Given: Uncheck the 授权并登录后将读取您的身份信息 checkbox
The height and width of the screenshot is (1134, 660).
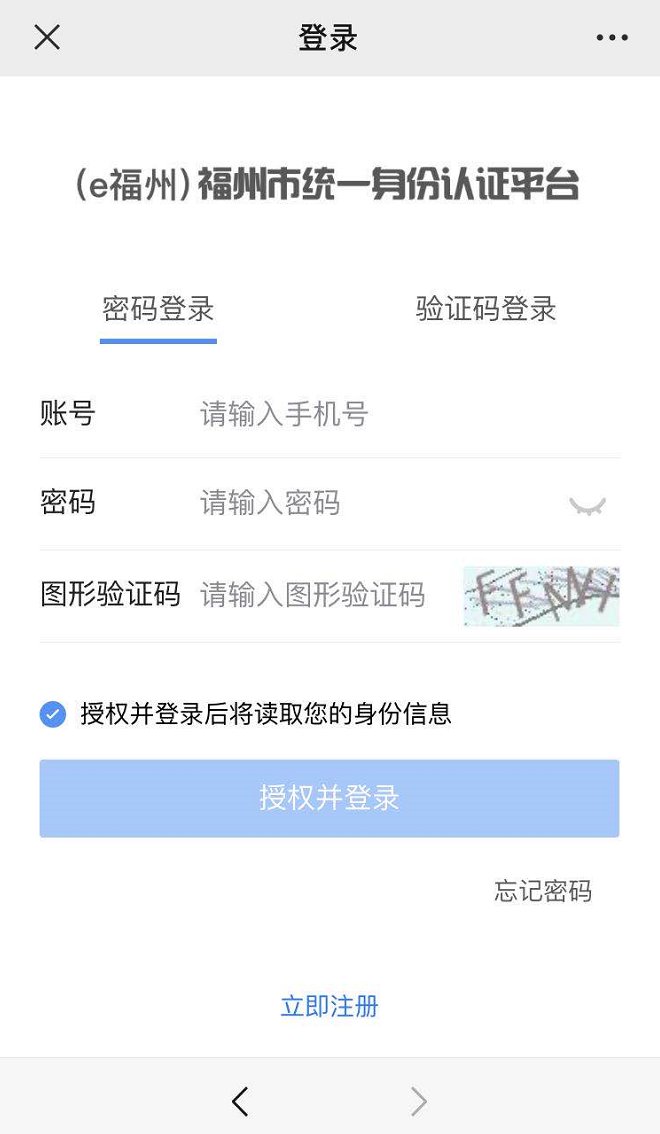Looking at the screenshot, I should [x=52, y=714].
